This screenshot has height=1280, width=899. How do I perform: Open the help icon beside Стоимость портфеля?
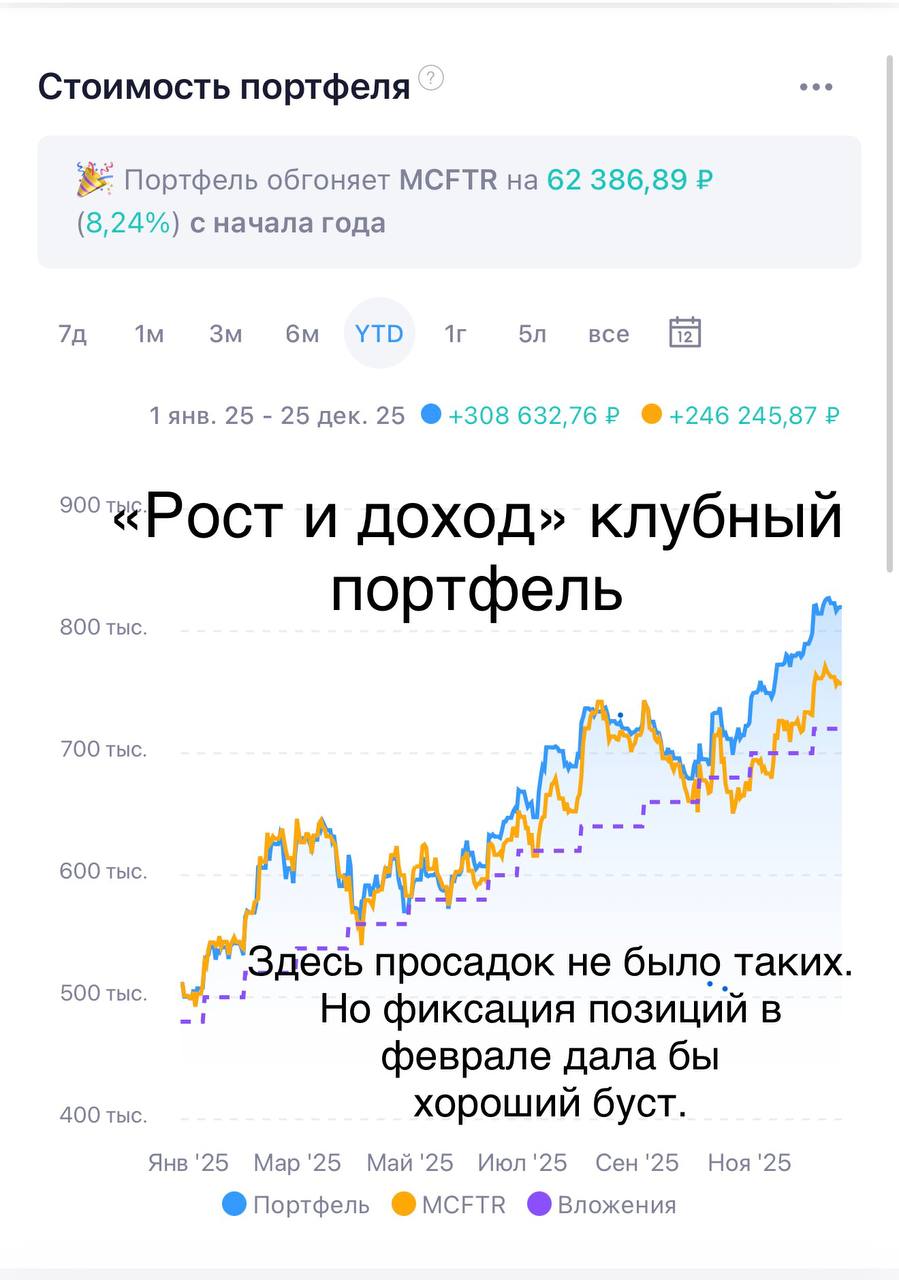(431, 78)
